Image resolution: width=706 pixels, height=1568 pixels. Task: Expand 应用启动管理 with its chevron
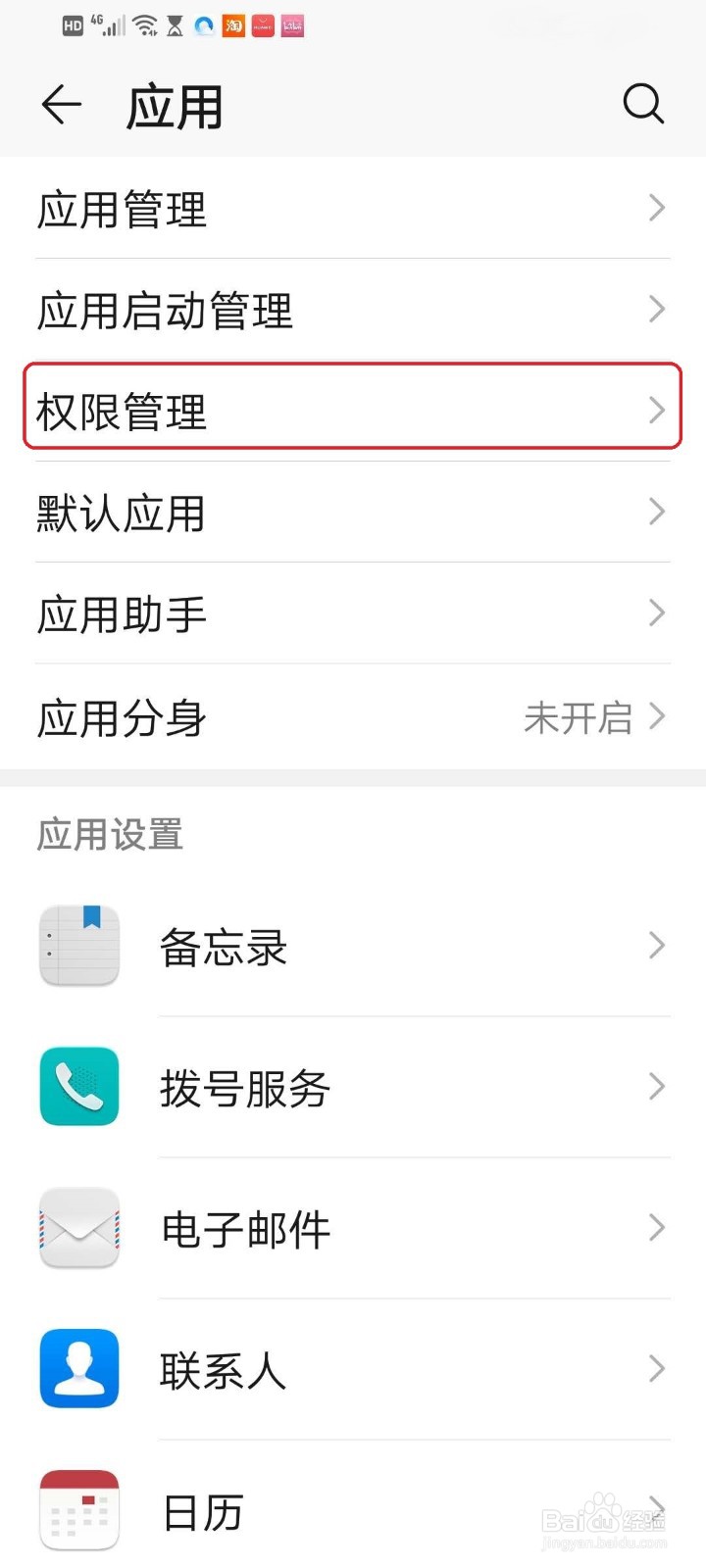(x=657, y=309)
